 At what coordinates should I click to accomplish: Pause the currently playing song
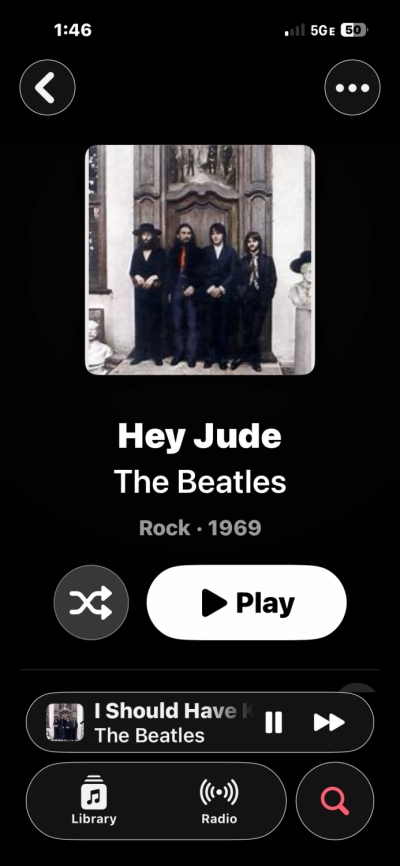[x=273, y=722]
